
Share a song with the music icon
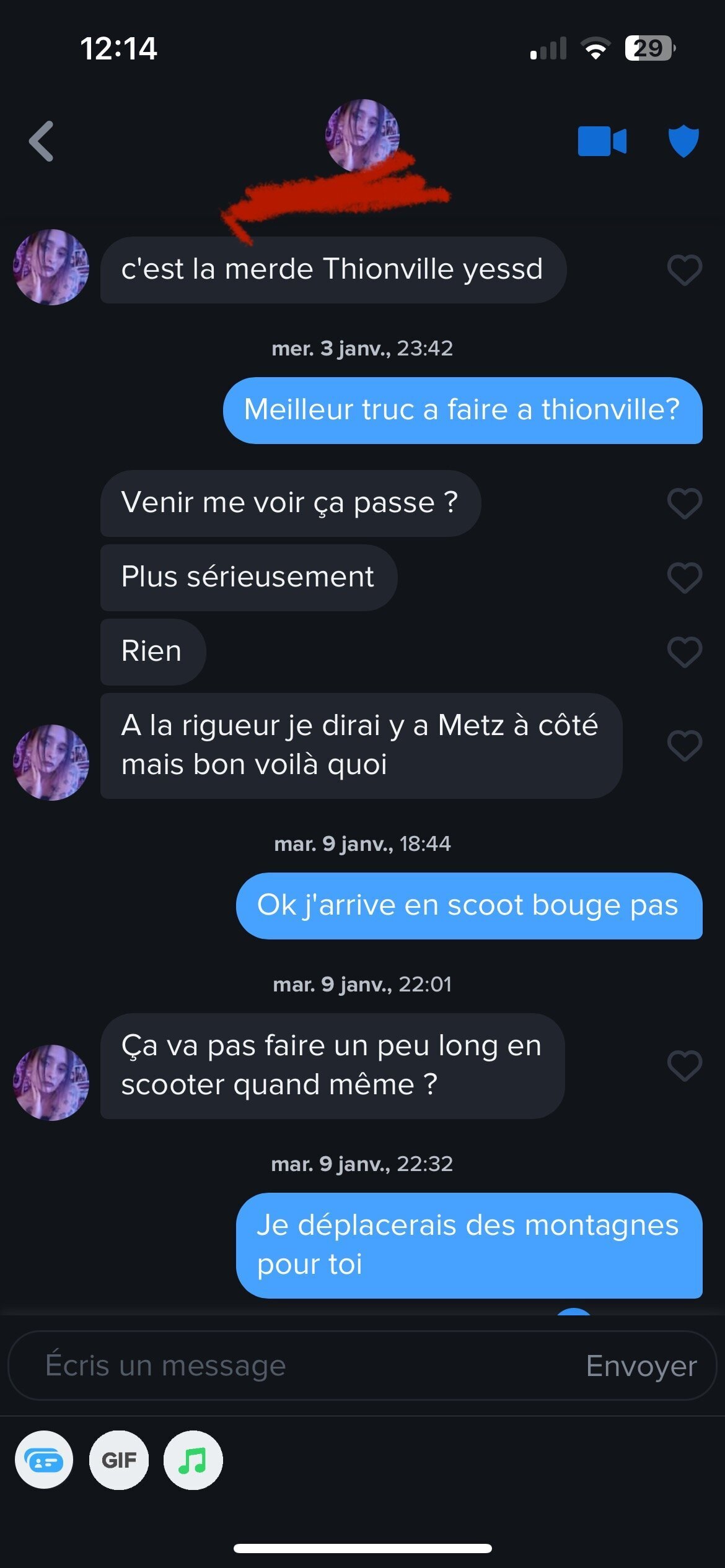[193, 1460]
